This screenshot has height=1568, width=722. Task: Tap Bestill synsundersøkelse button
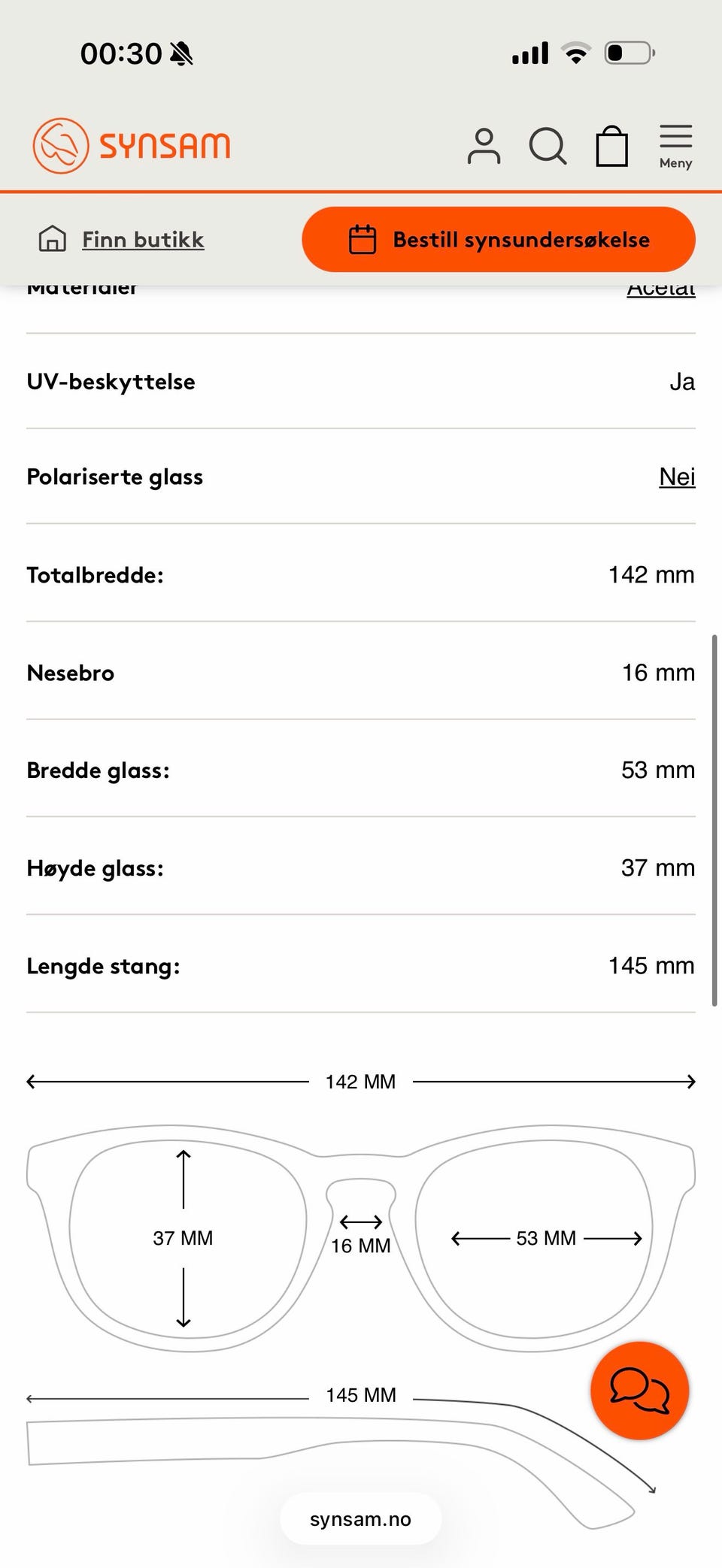click(499, 240)
